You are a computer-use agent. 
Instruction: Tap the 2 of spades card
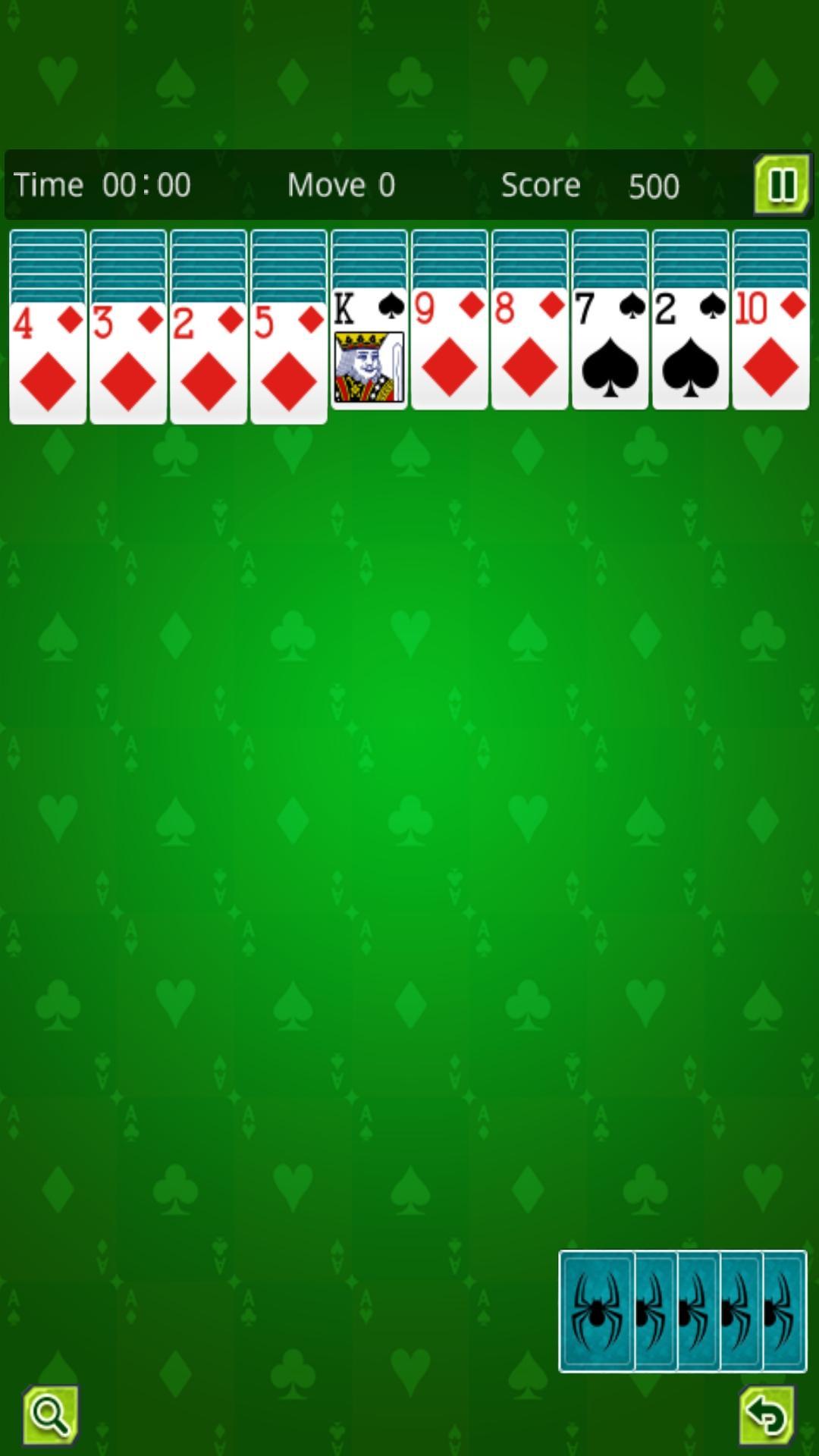click(691, 349)
